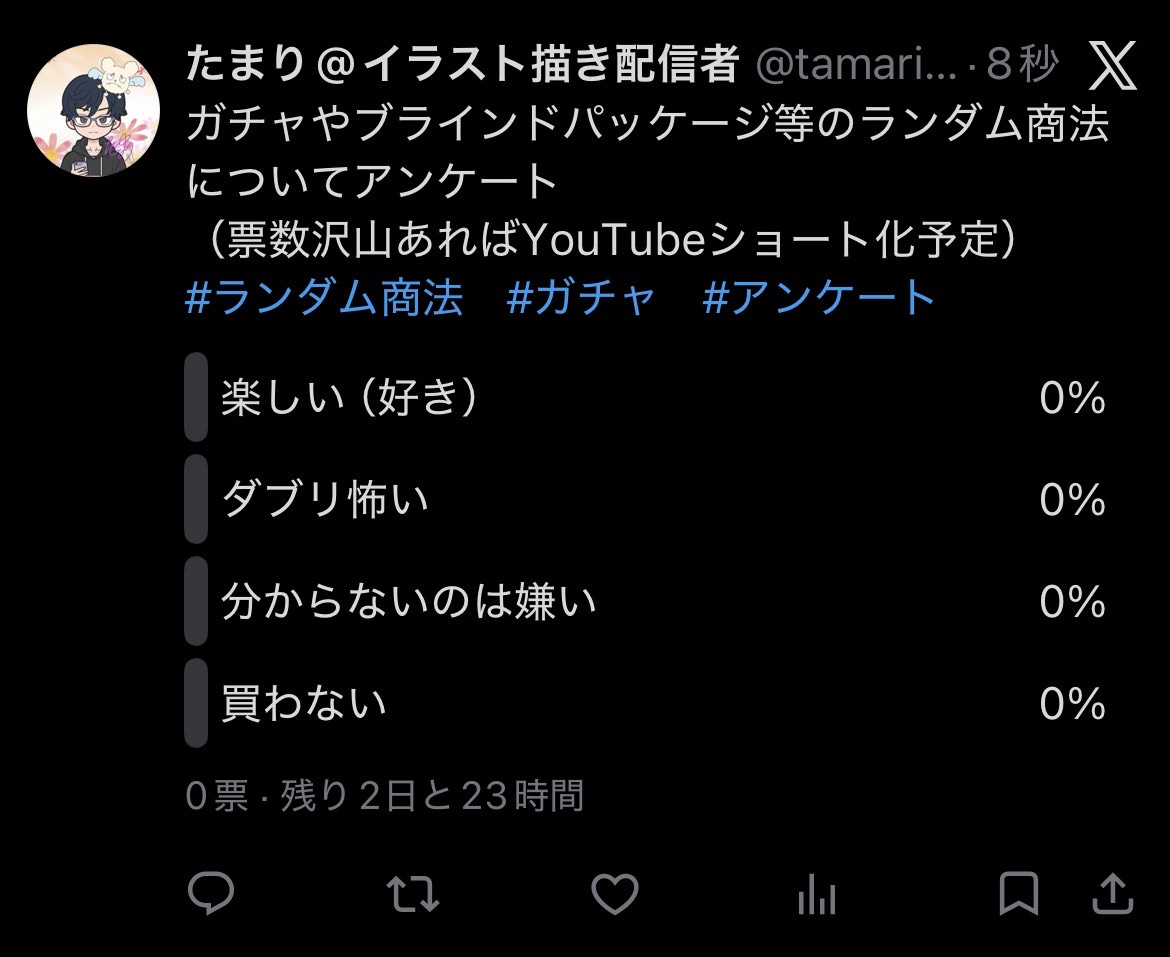Bookmark this post
The width and height of the screenshot is (1170, 957).
point(1018,893)
